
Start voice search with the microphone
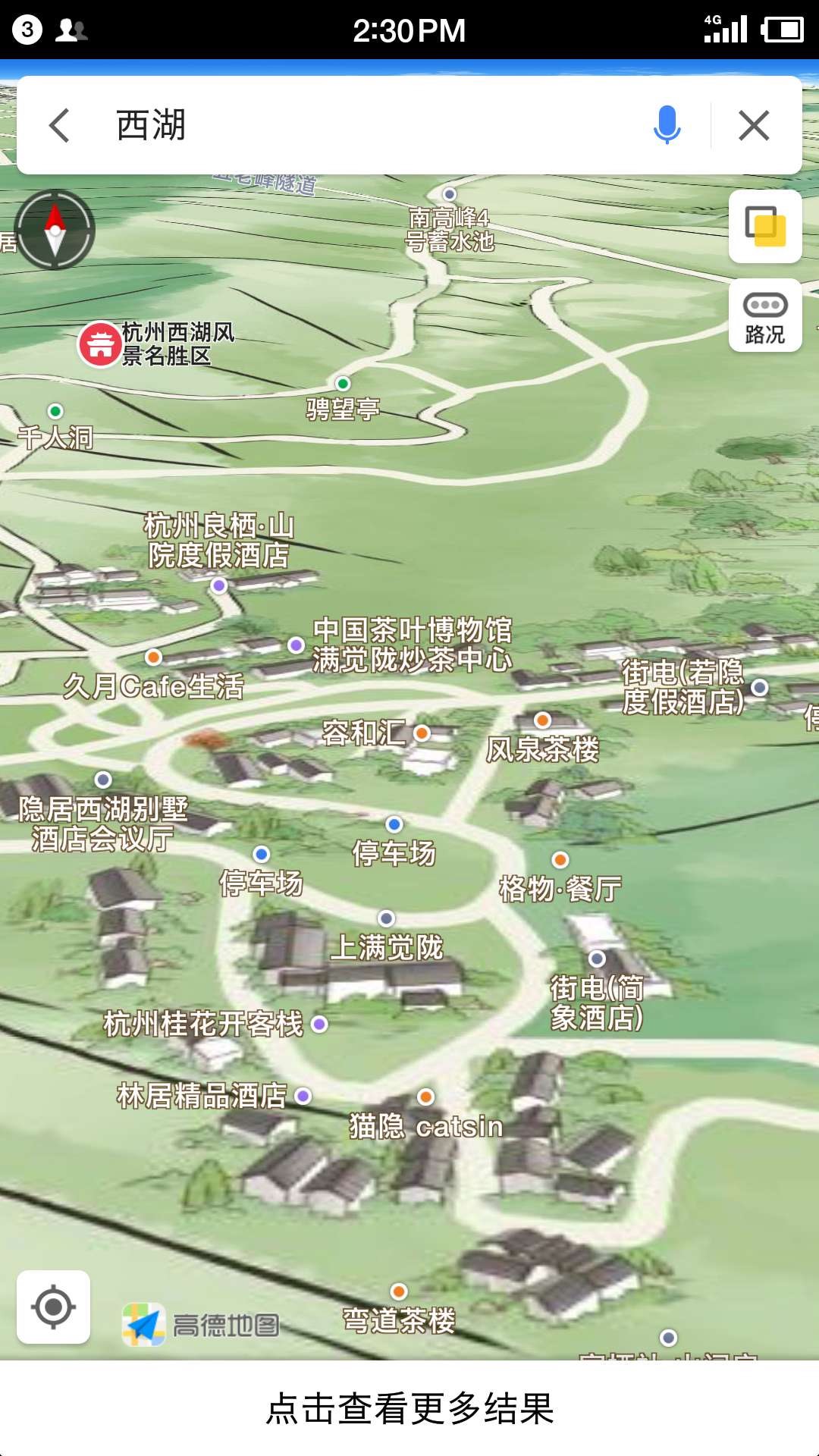click(667, 125)
